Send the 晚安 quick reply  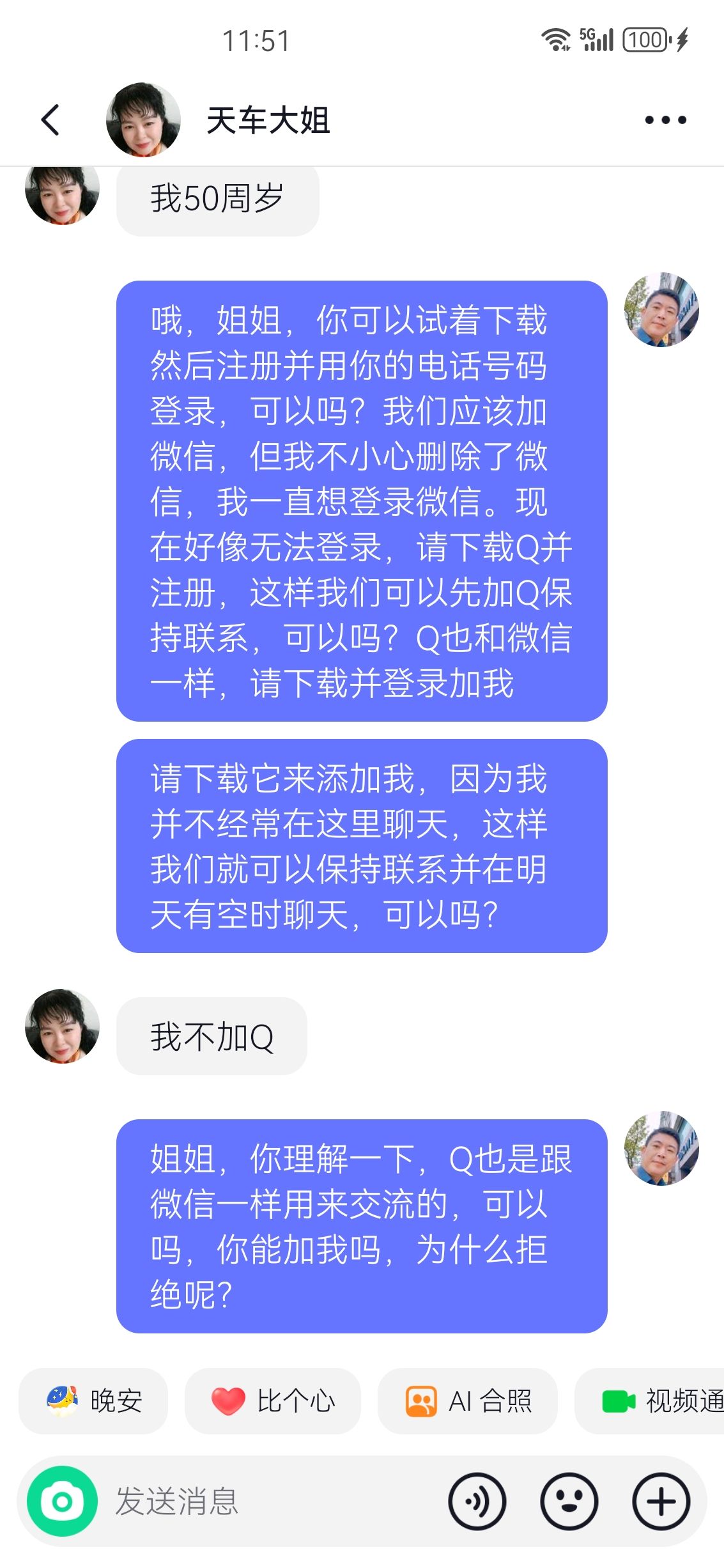tap(93, 1401)
